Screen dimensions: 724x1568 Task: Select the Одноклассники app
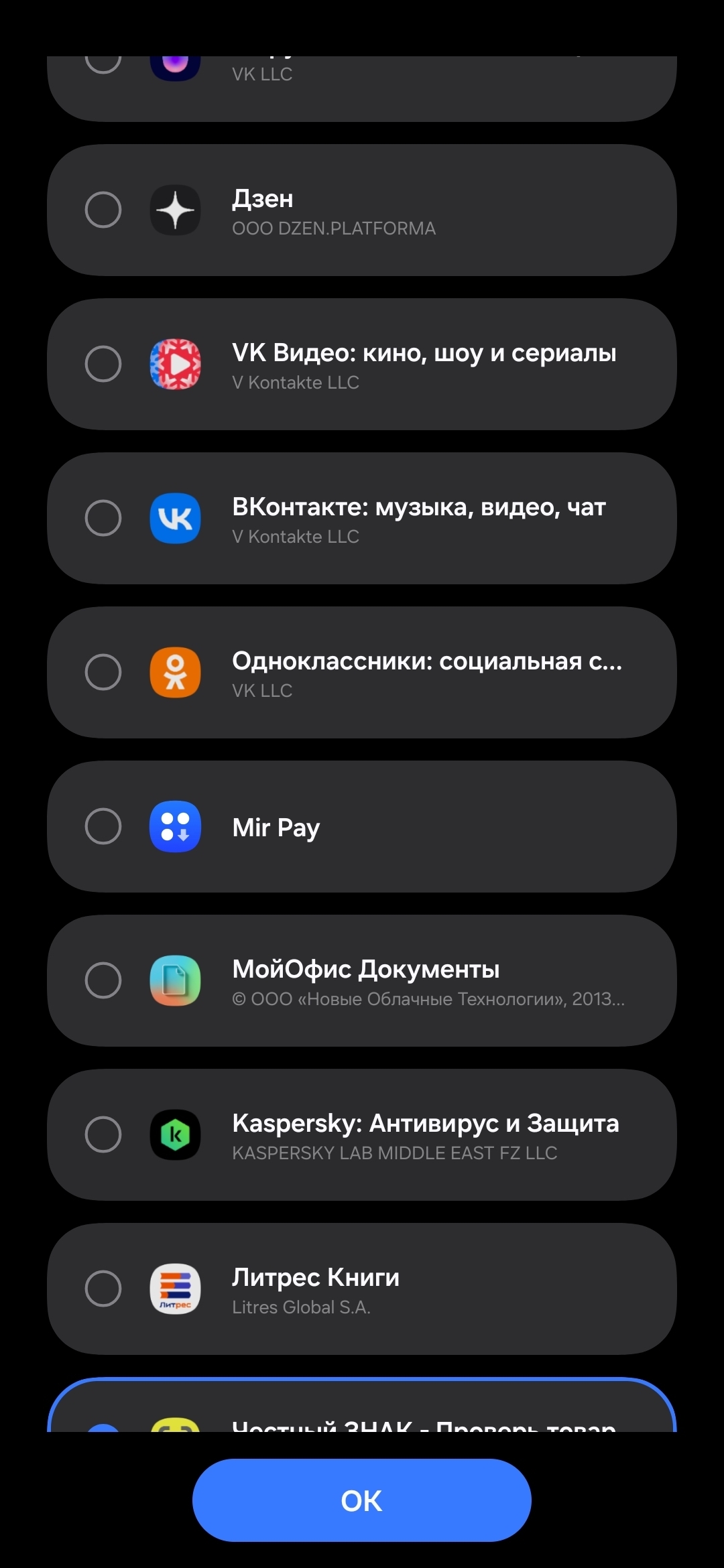[103, 672]
